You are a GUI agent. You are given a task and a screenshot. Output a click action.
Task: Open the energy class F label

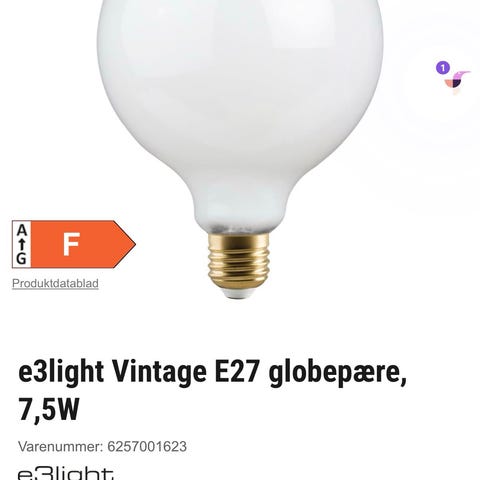click(74, 244)
